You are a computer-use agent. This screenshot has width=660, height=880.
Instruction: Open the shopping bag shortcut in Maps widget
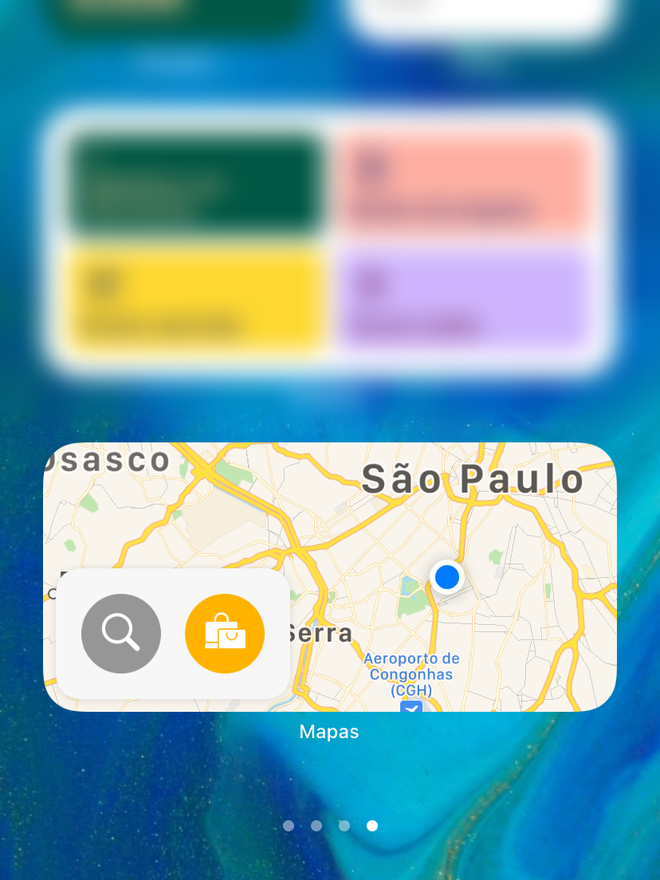coord(225,634)
